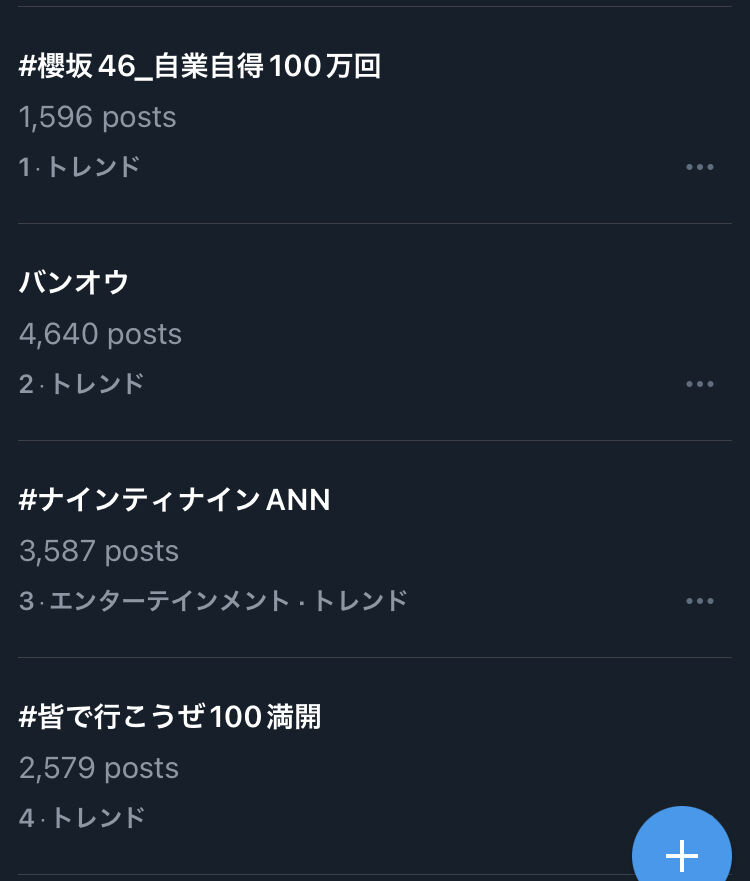Open more options for #ナインティナインANN

coord(700,601)
